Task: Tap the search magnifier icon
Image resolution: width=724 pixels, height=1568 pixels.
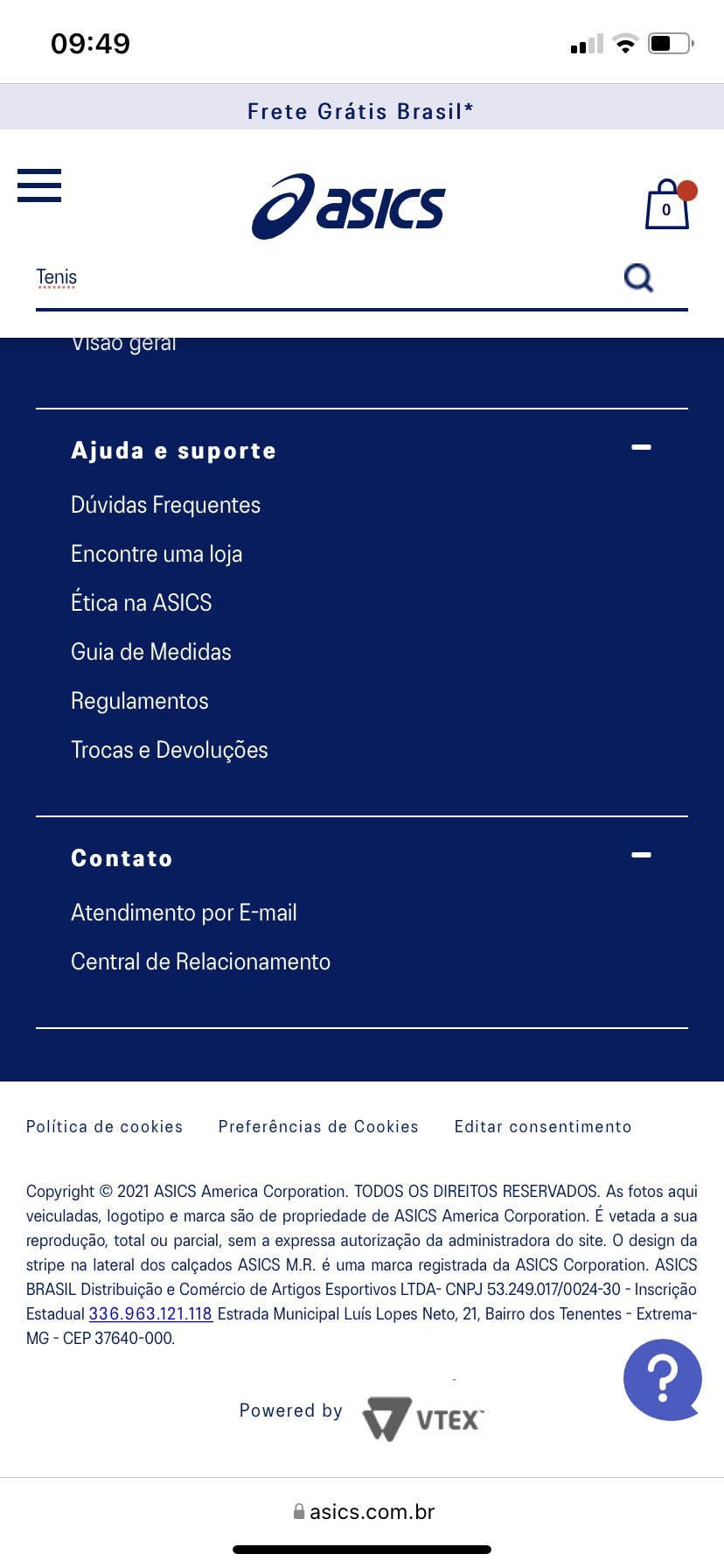Action: click(638, 278)
